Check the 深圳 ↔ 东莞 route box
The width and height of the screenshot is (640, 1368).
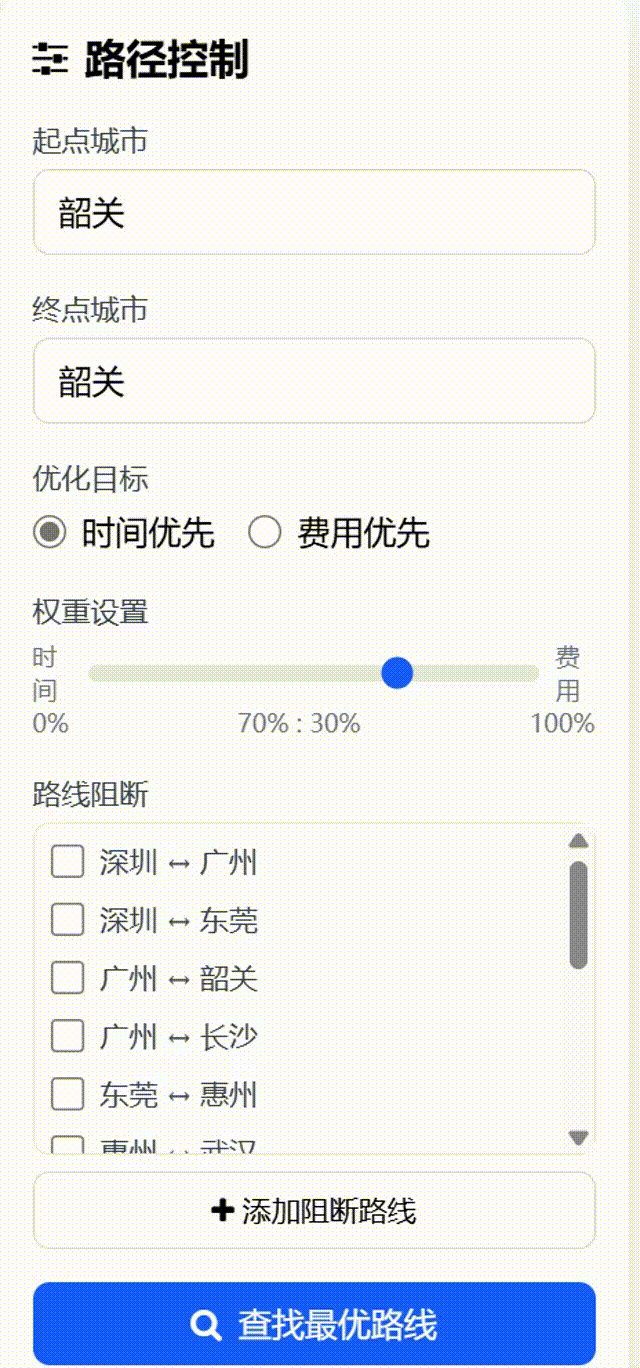click(x=67, y=920)
